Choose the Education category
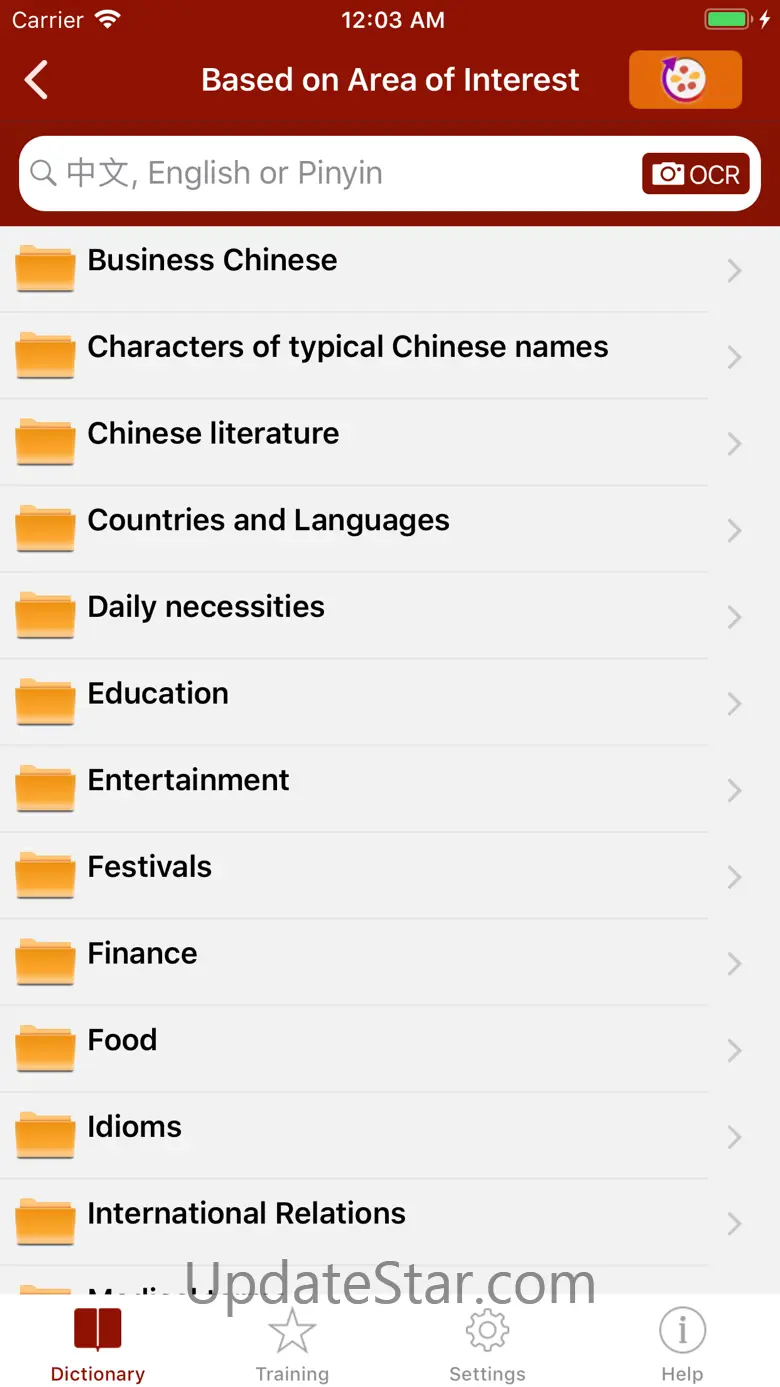Viewport: 780px width, 1387px height. (390, 702)
